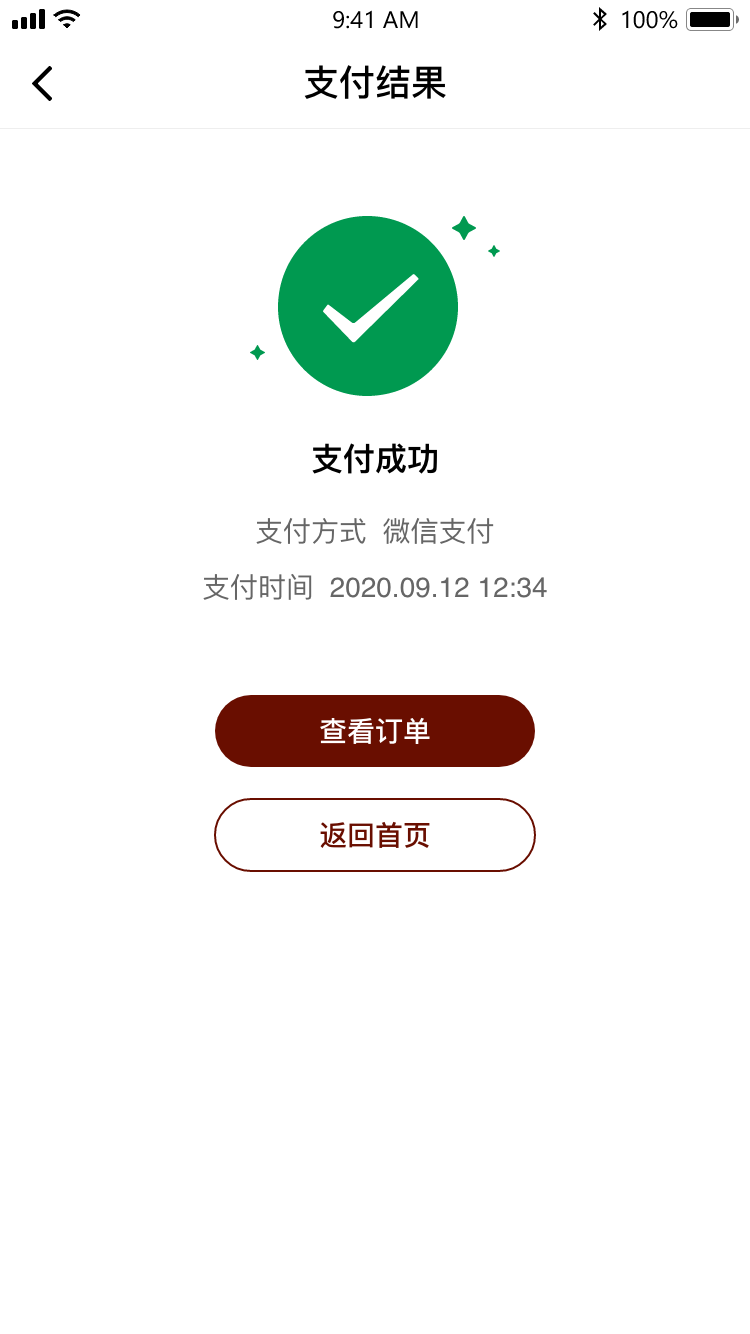Click the battery indicator icon
Screen dimensions: 750x1334
(712, 17)
